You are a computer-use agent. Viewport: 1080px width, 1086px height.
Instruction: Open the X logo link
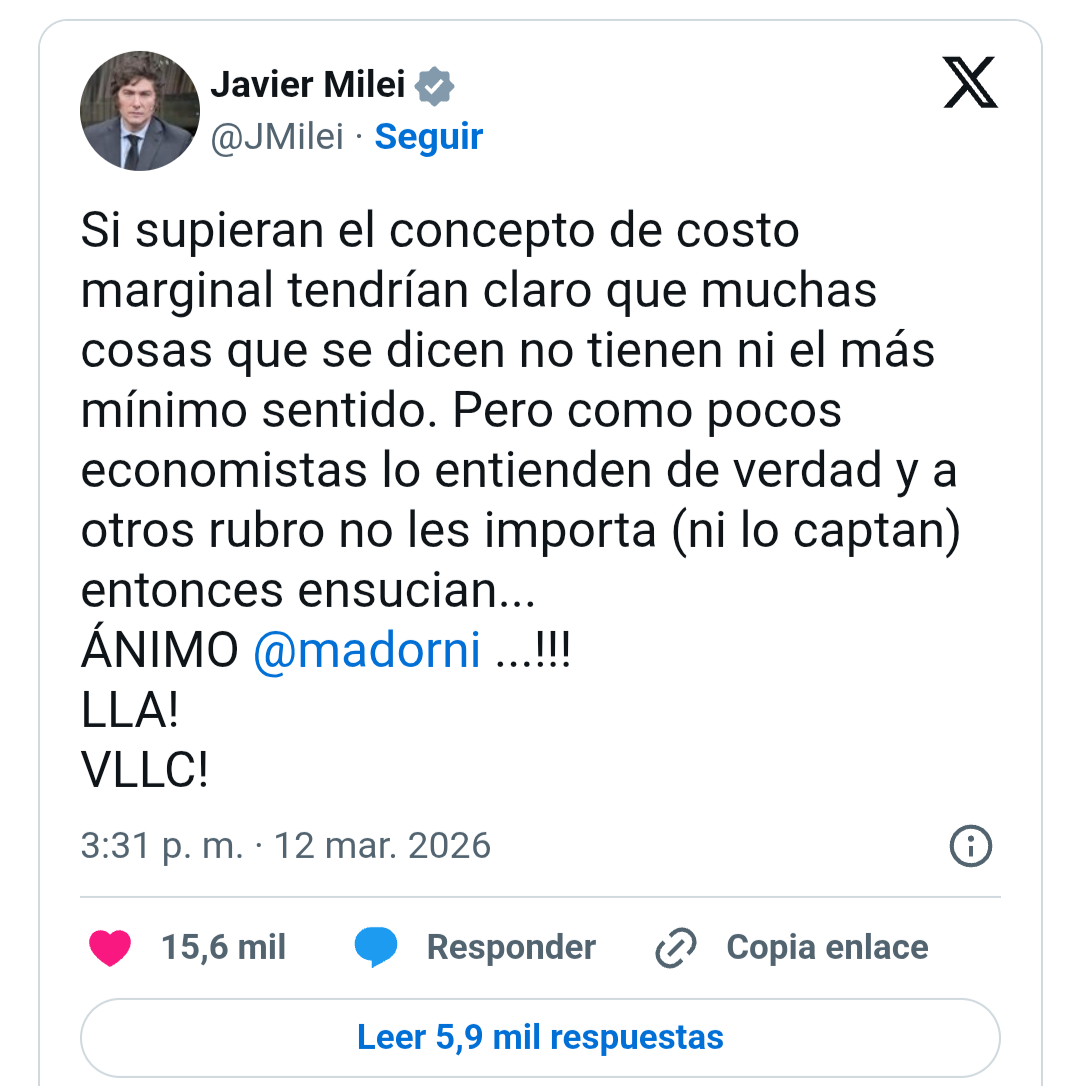point(969,84)
